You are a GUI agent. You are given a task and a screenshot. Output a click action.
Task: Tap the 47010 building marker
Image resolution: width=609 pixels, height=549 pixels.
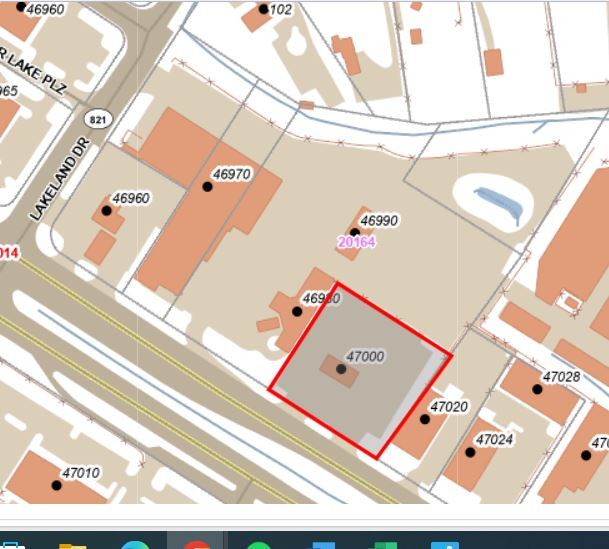57,485
